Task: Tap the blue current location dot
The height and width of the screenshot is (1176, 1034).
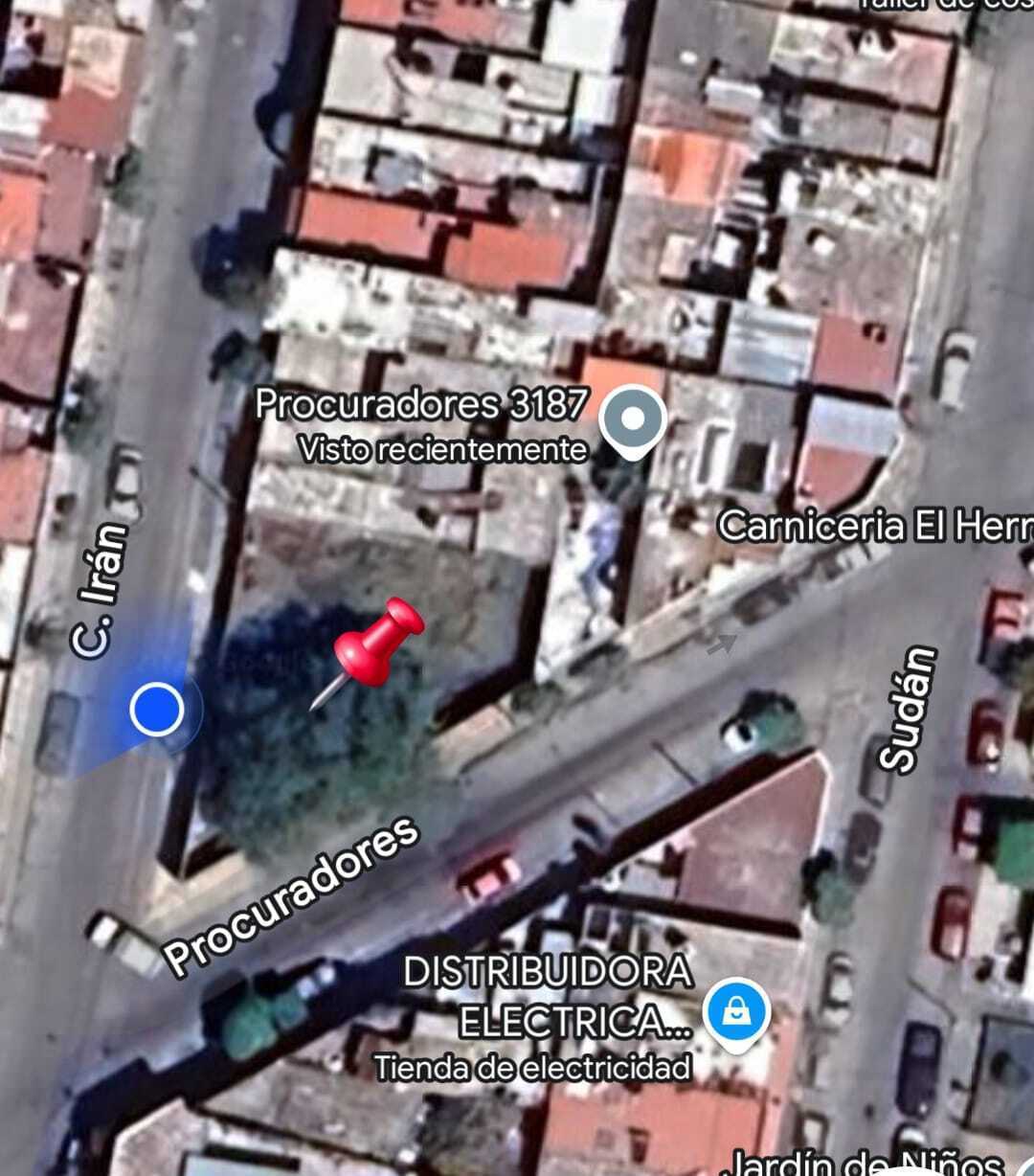Action: (x=156, y=710)
